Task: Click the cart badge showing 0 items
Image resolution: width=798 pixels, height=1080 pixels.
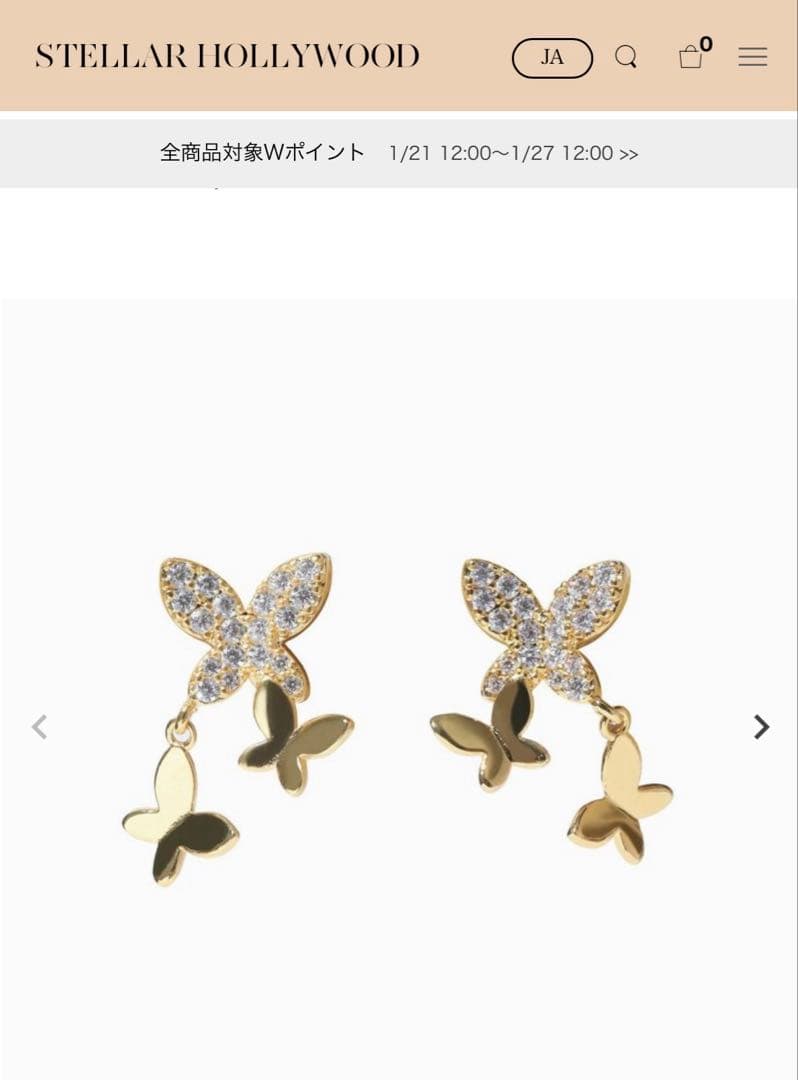Action: click(x=705, y=44)
